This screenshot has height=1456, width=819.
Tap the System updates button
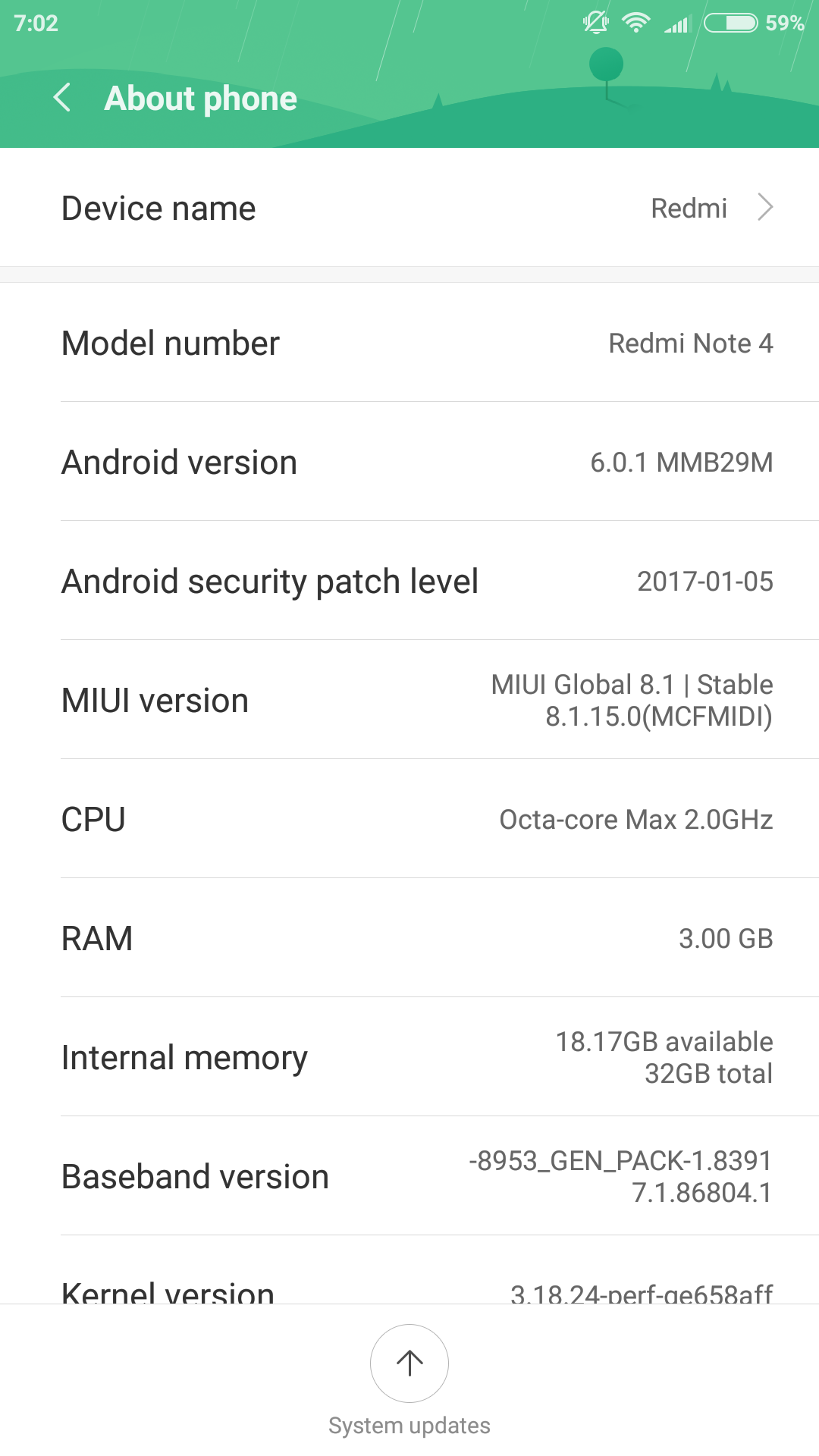(409, 1365)
